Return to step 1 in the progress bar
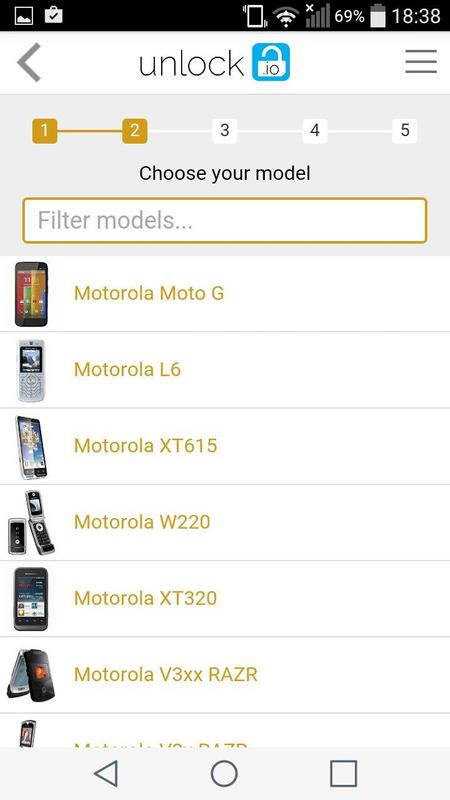Viewport: 450px width, 800px height. coord(45,131)
